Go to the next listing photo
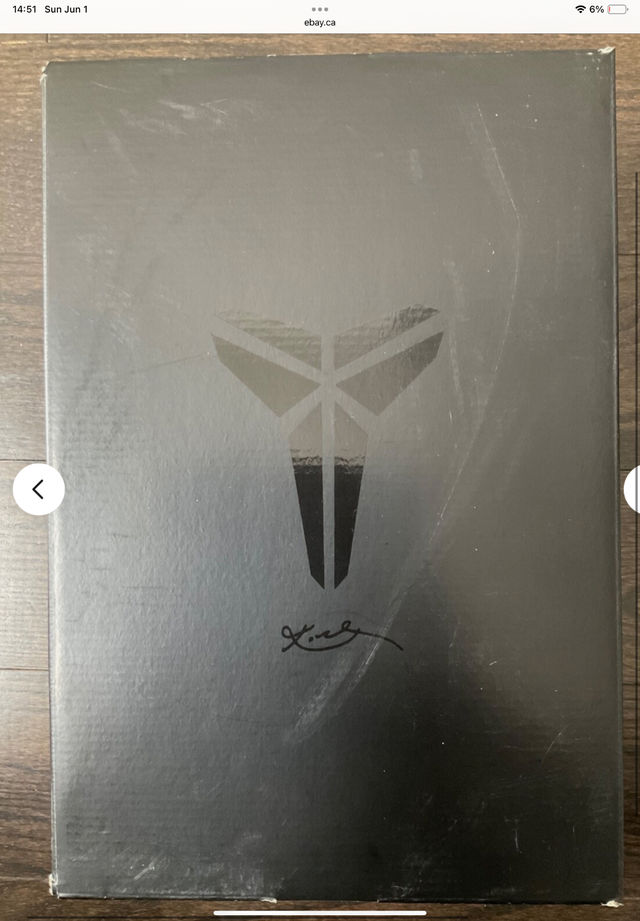The width and height of the screenshot is (640, 921). pyautogui.click(x=633, y=490)
